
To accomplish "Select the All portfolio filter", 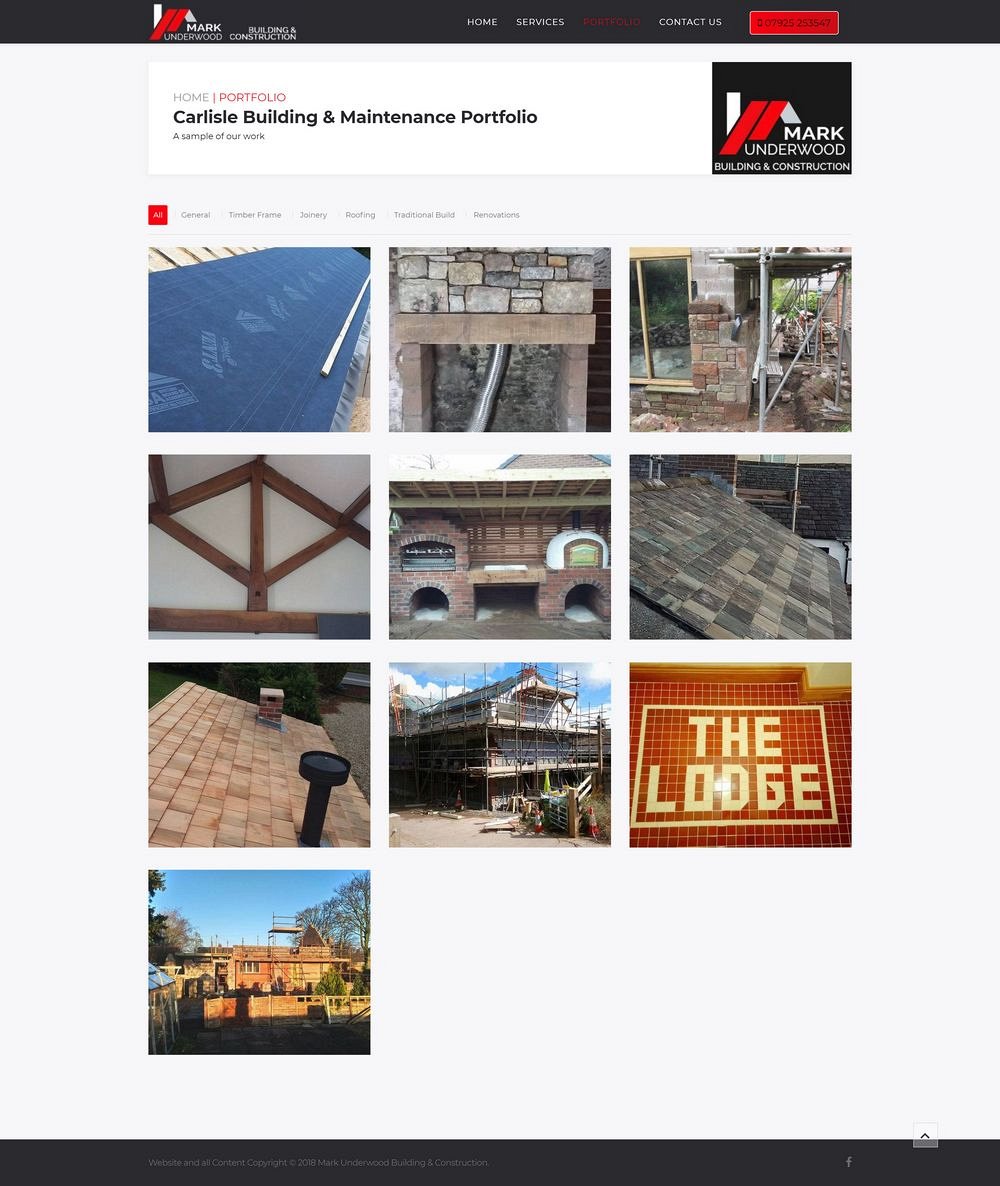I will (x=158, y=215).
